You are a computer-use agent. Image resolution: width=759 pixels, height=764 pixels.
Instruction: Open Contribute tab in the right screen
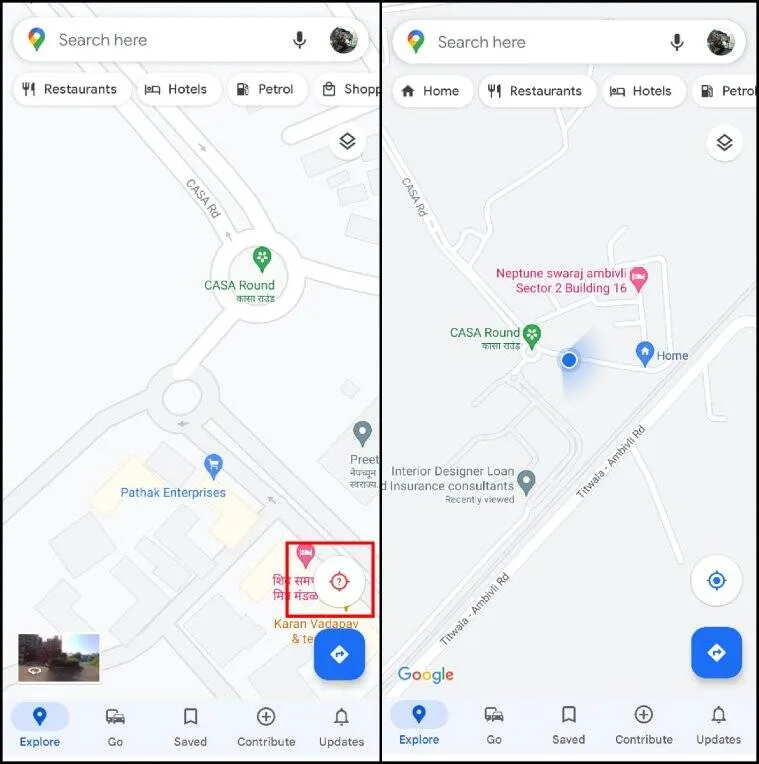click(x=643, y=725)
